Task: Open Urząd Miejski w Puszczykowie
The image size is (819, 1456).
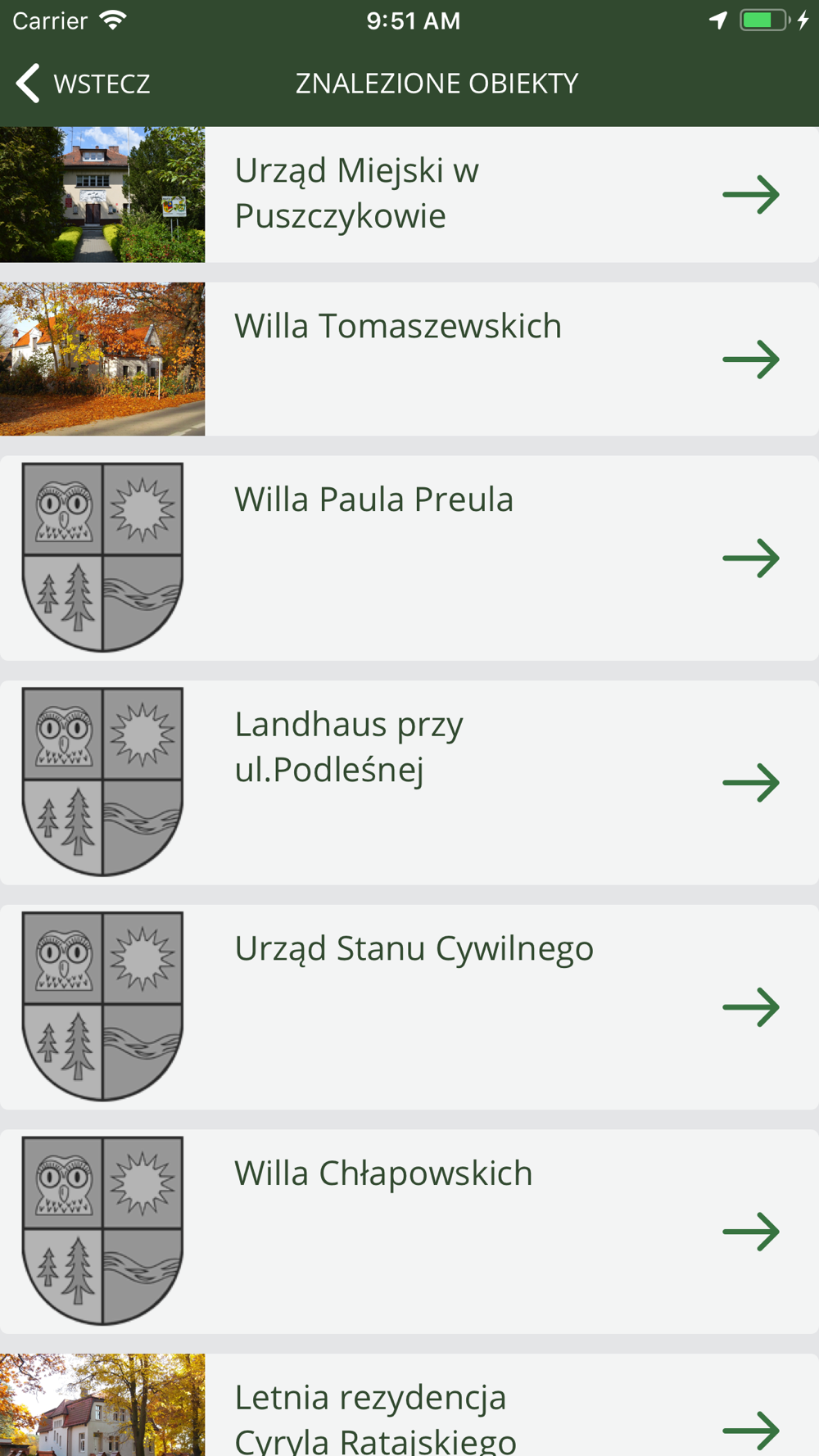Action: (409, 194)
